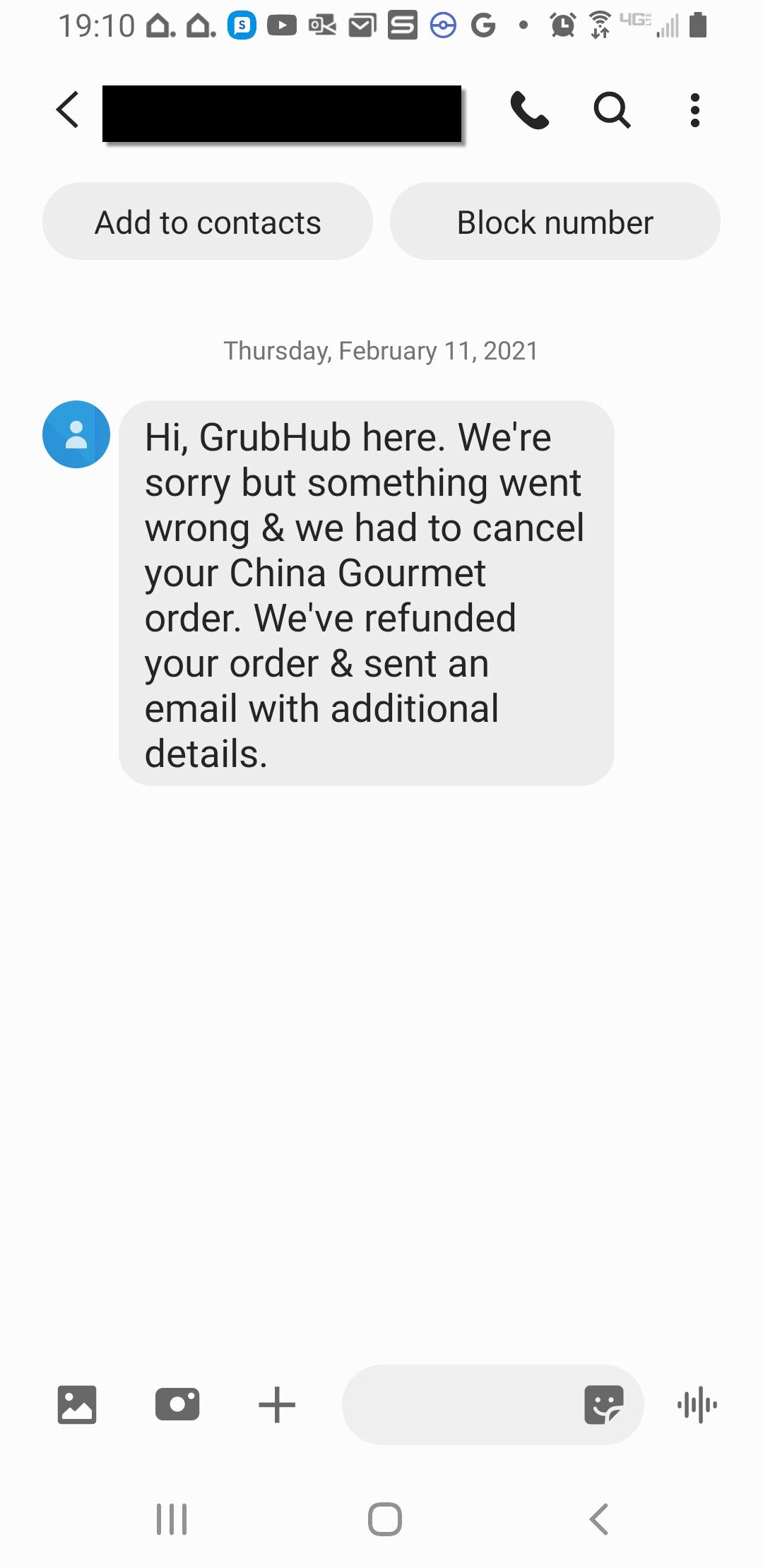Tap Add to contacts
The height and width of the screenshot is (1568, 763).
pyautogui.click(x=208, y=222)
